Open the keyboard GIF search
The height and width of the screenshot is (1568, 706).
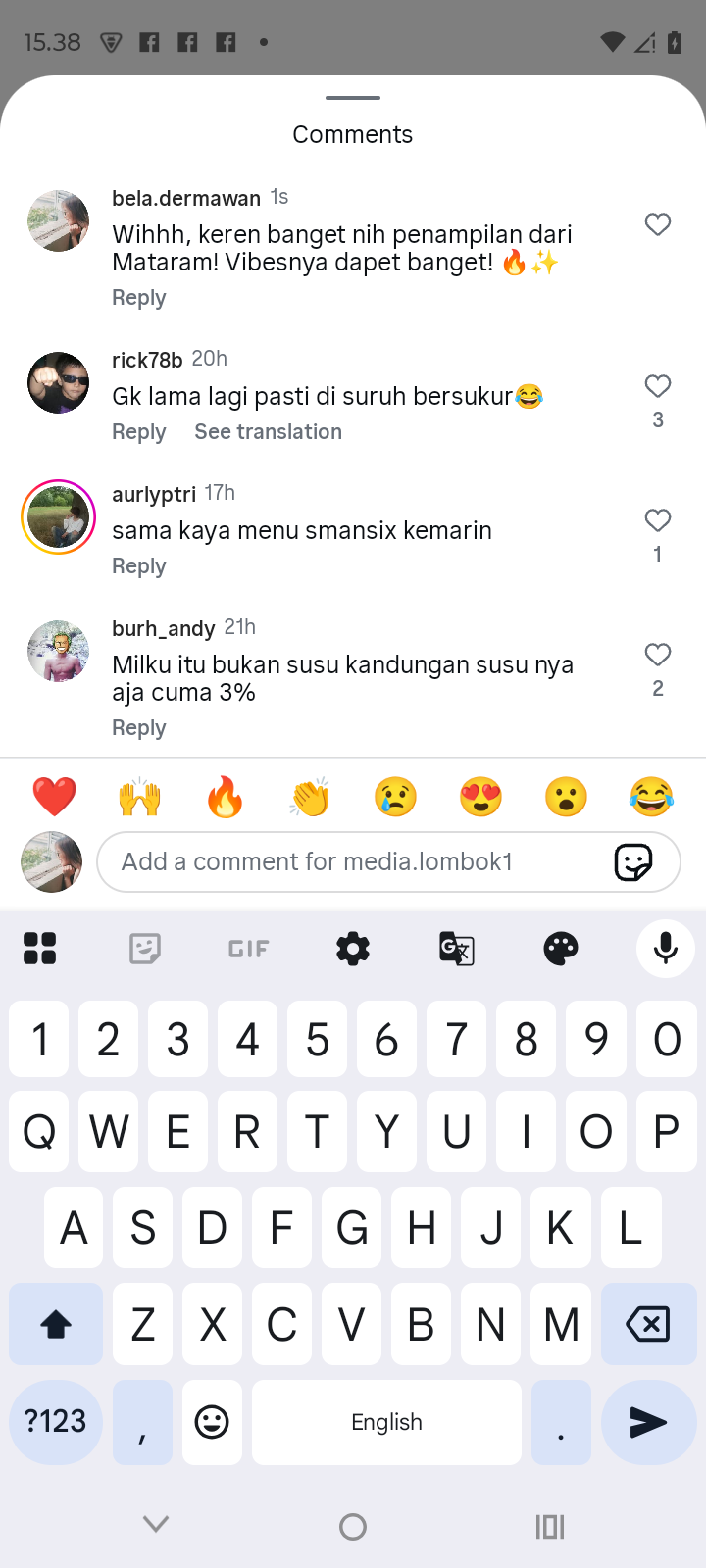click(248, 949)
